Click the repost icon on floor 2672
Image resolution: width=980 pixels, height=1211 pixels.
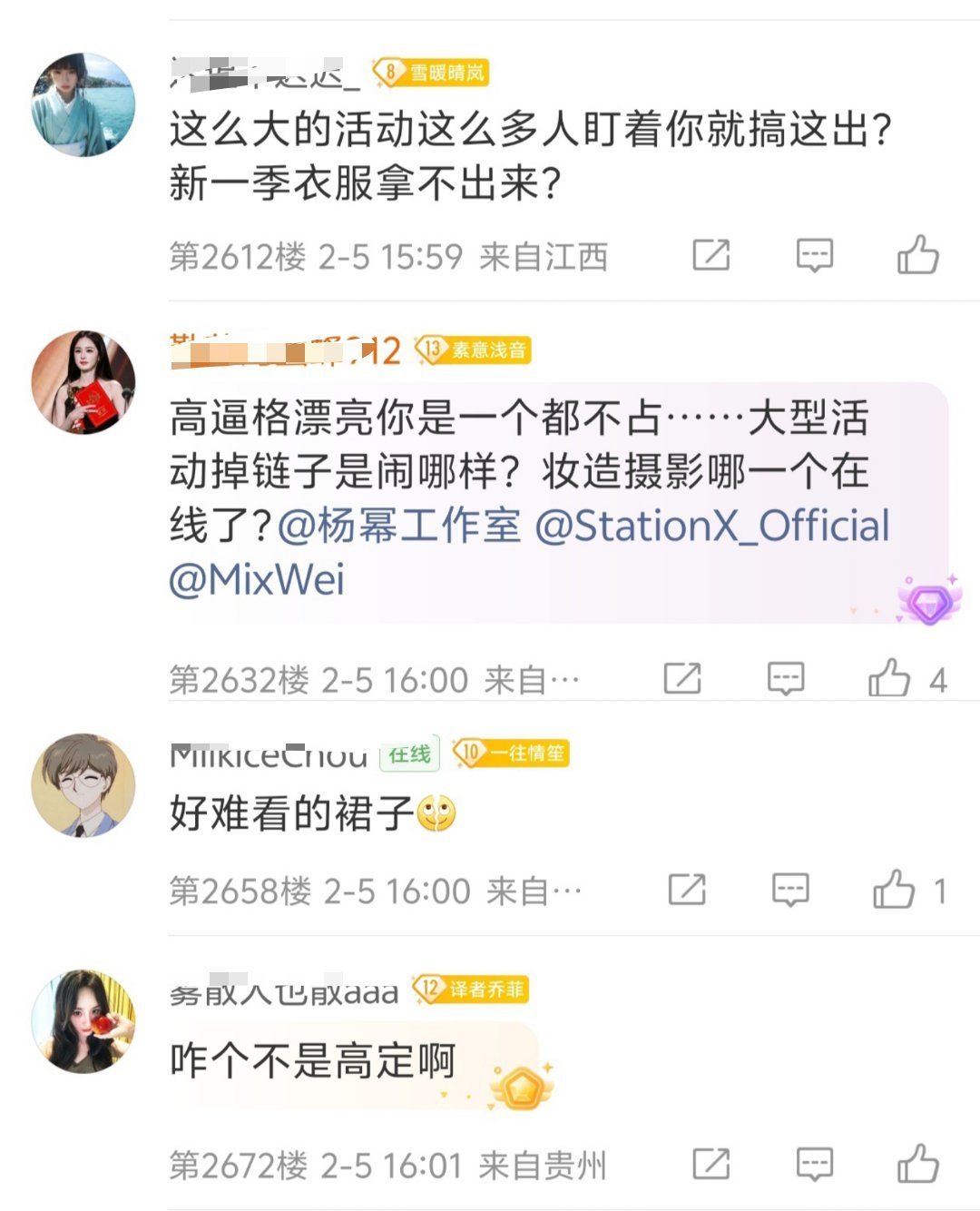point(710,1162)
